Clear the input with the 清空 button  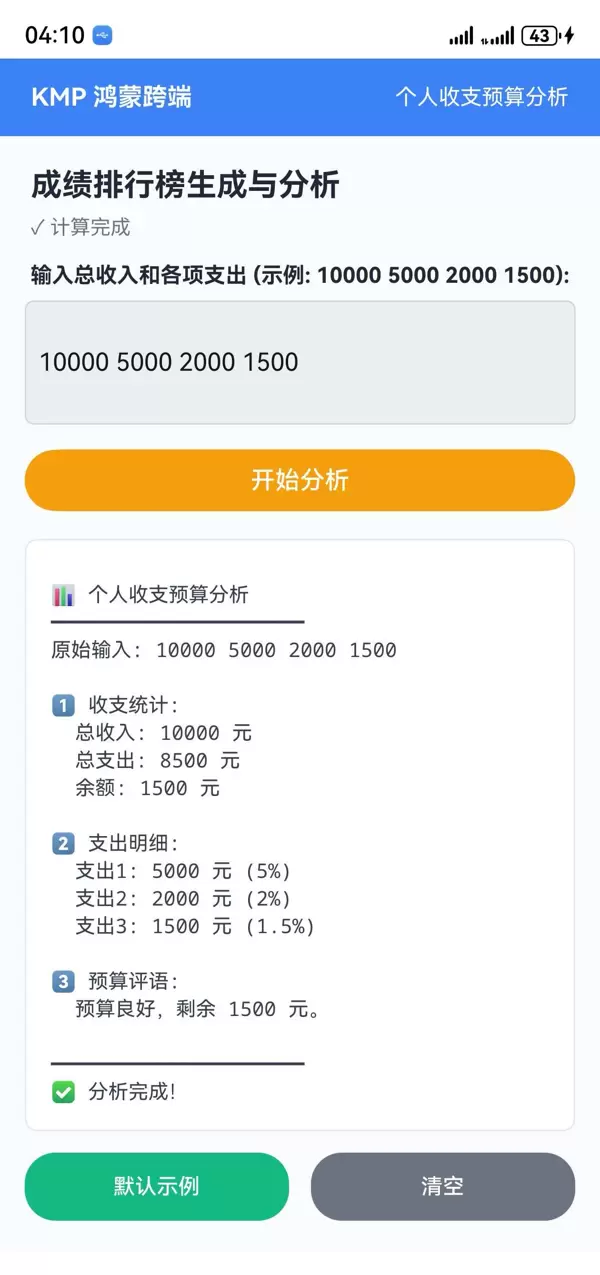[442, 1186]
